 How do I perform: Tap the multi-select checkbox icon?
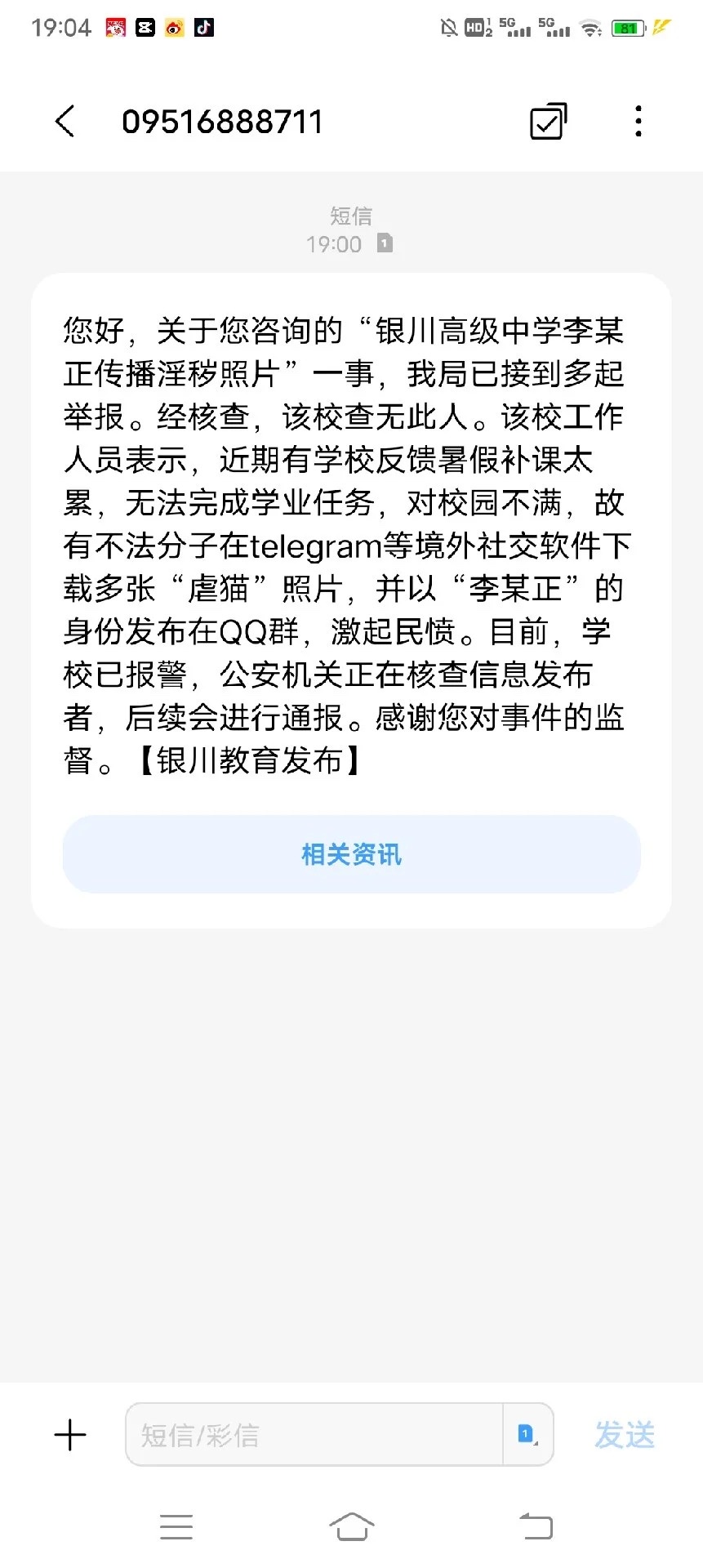tap(548, 122)
